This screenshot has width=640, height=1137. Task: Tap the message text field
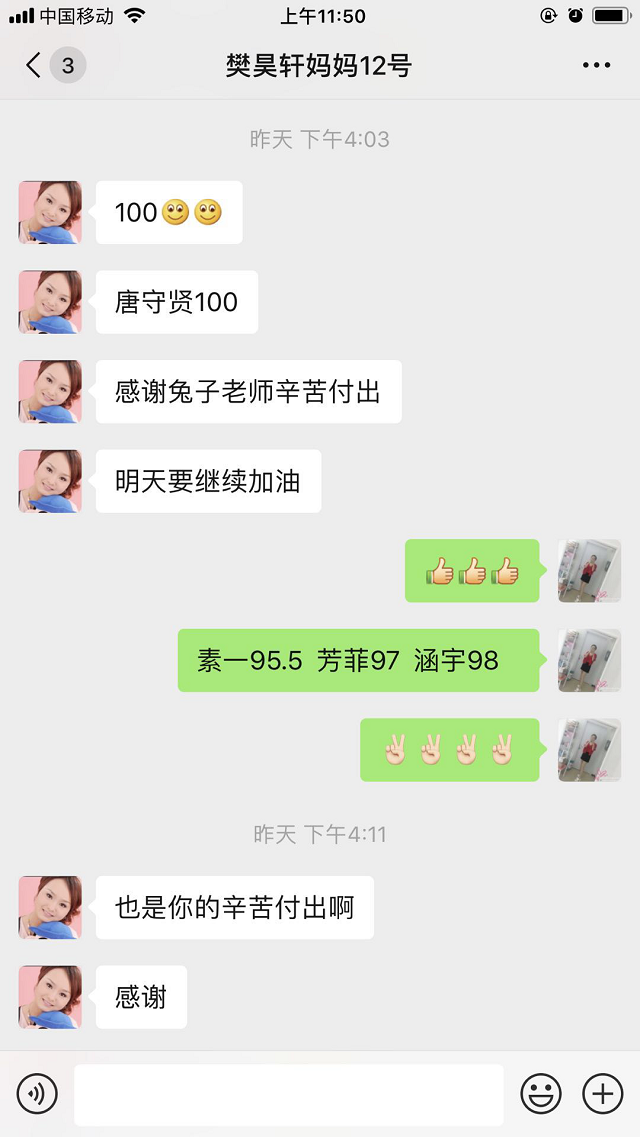pyautogui.click(x=288, y=1094)
